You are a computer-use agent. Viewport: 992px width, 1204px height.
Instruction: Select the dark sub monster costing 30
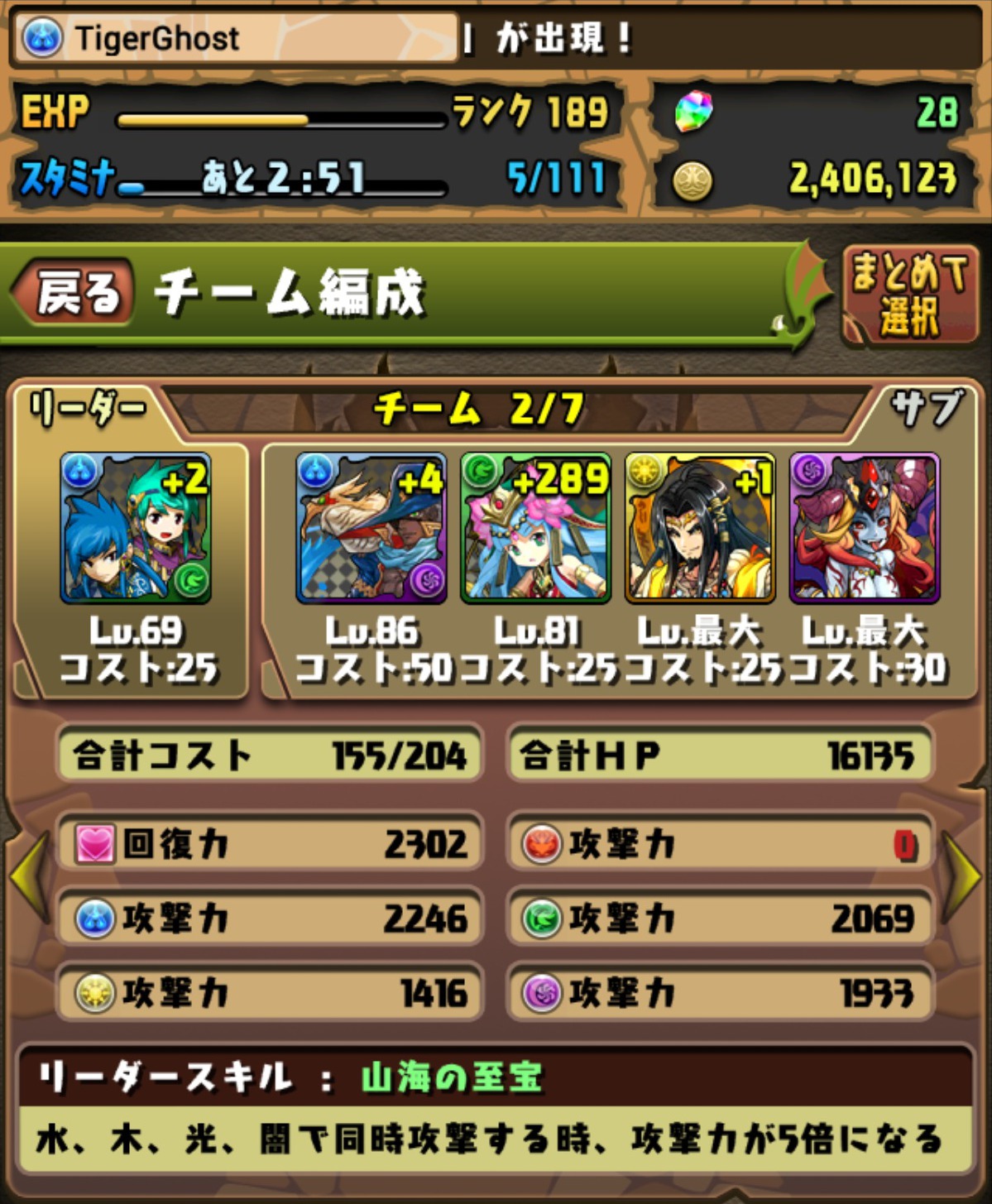[865, 529]
